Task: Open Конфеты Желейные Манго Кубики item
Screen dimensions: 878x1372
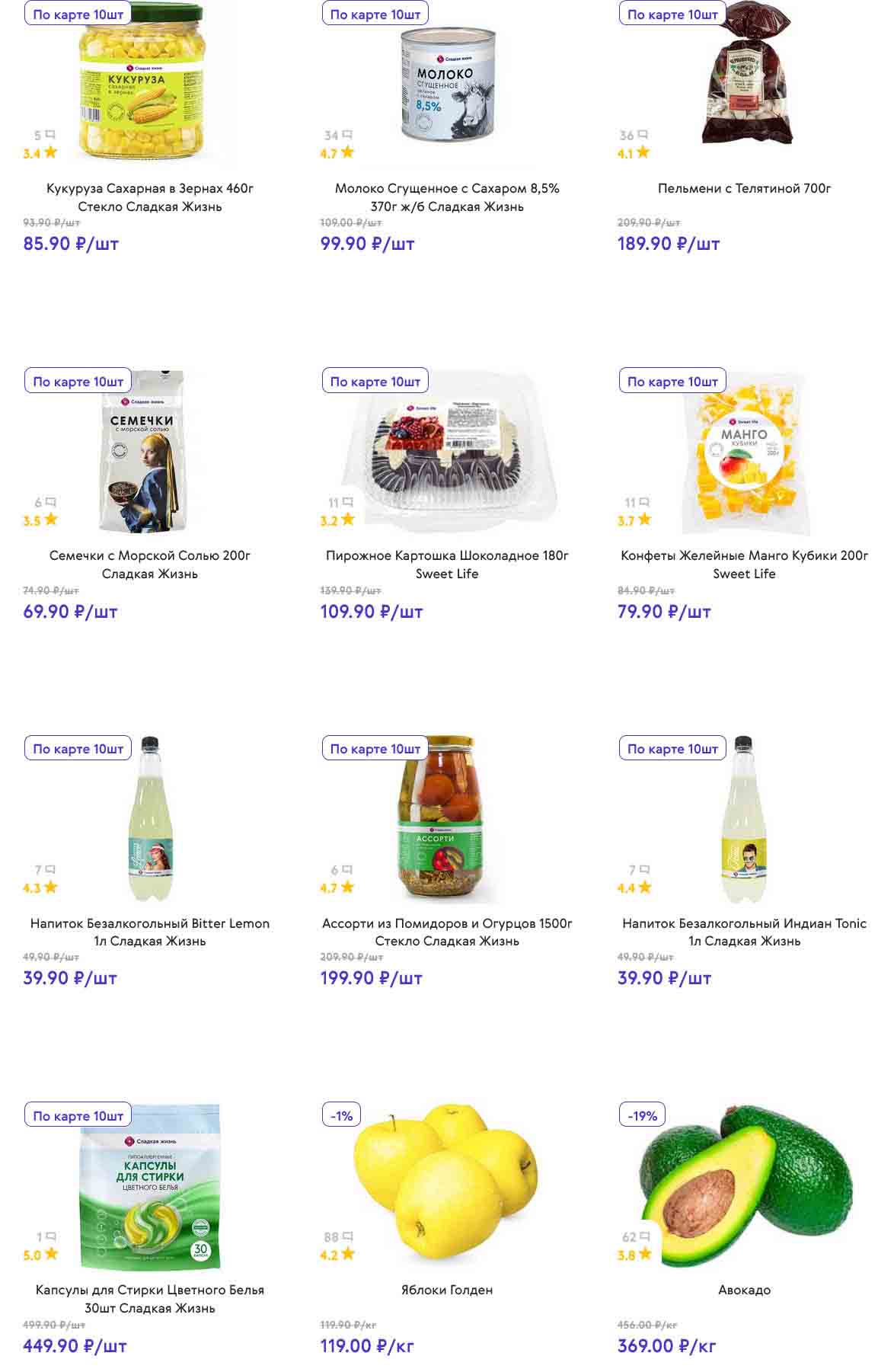Action: 744,564
